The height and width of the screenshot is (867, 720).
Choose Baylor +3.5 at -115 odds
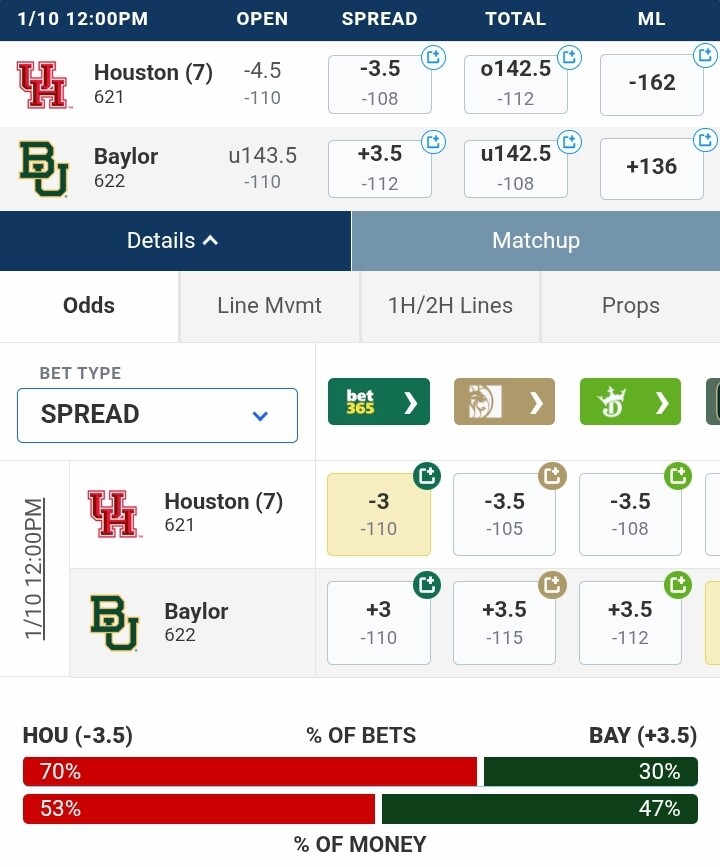[504, 622]
